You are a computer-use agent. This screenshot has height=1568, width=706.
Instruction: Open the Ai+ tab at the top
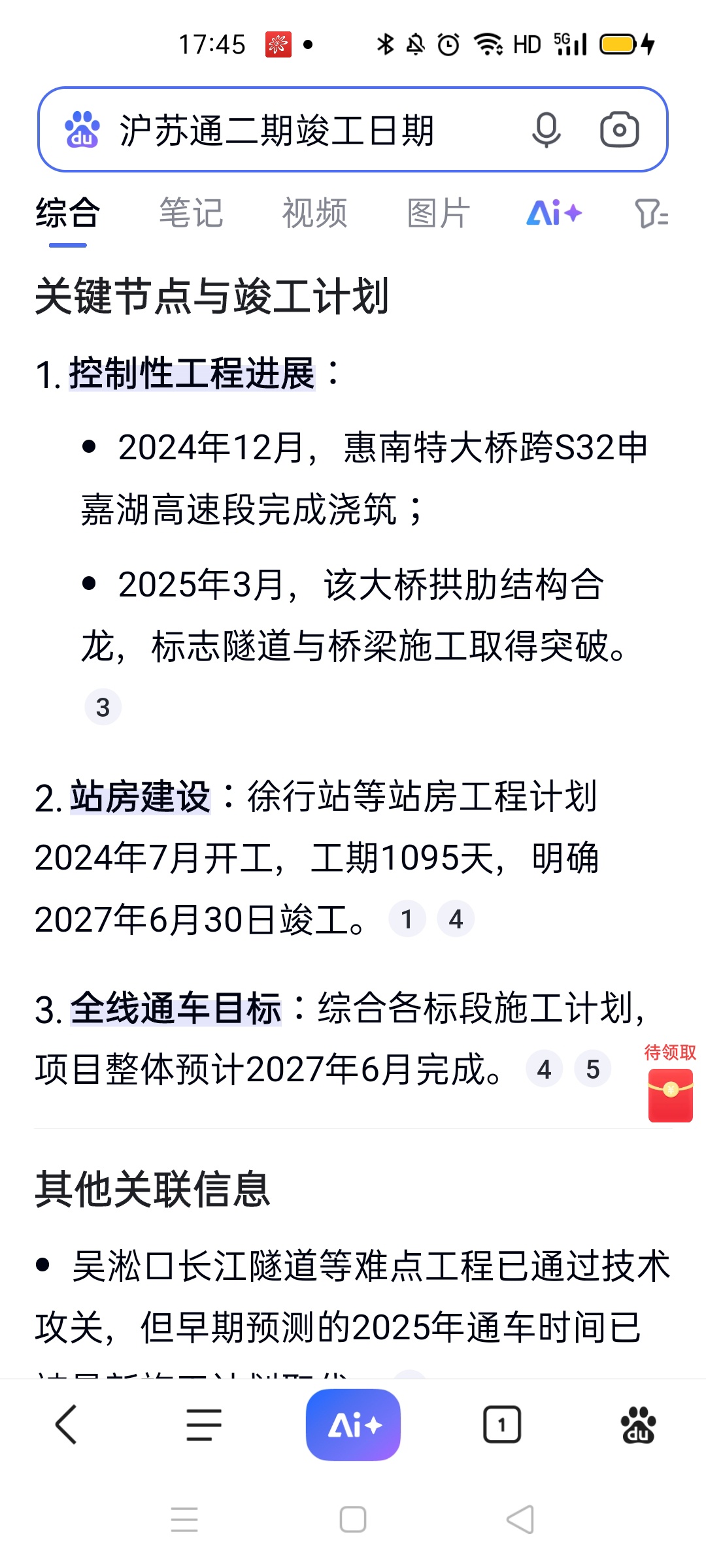pyautogui.click(x=554, y=214)
